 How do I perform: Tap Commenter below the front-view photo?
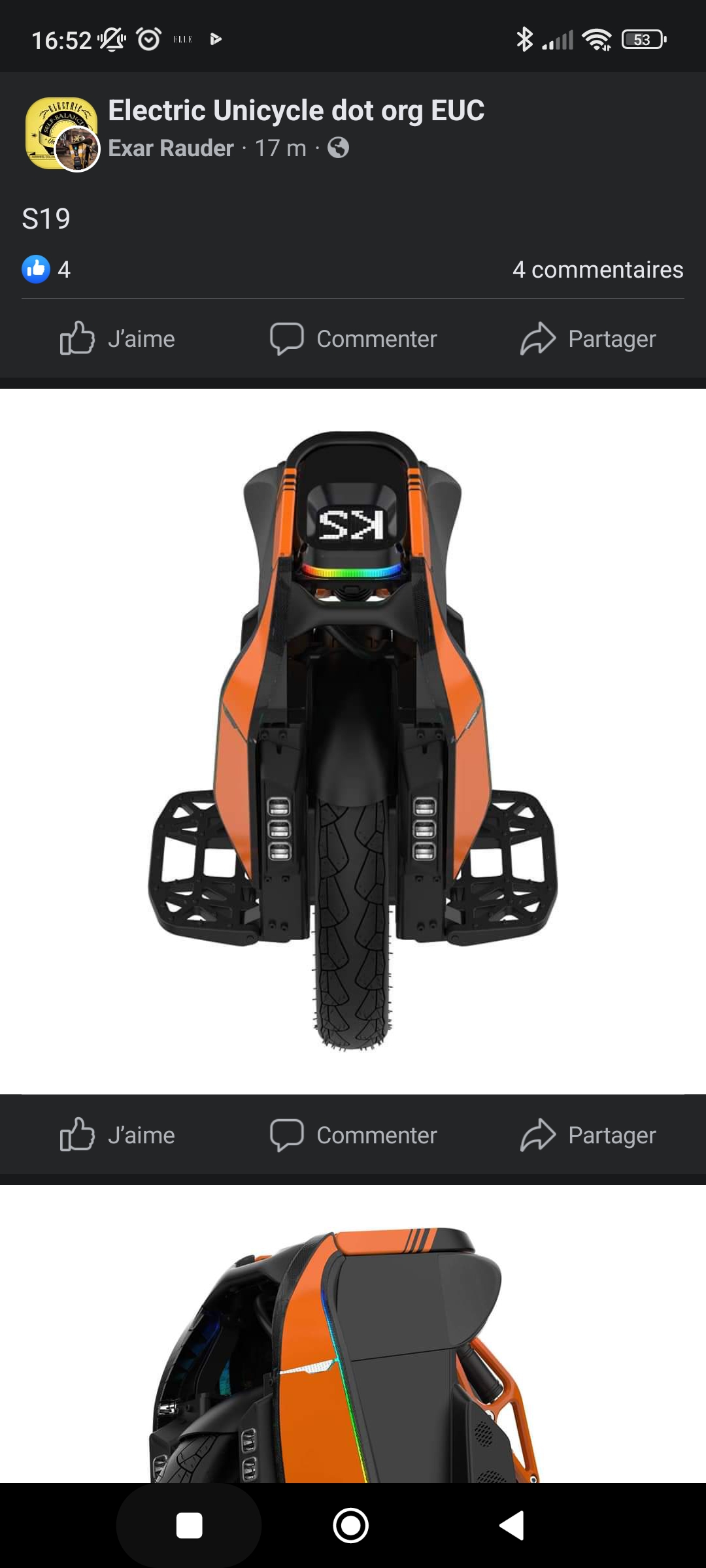(353, 1135)
